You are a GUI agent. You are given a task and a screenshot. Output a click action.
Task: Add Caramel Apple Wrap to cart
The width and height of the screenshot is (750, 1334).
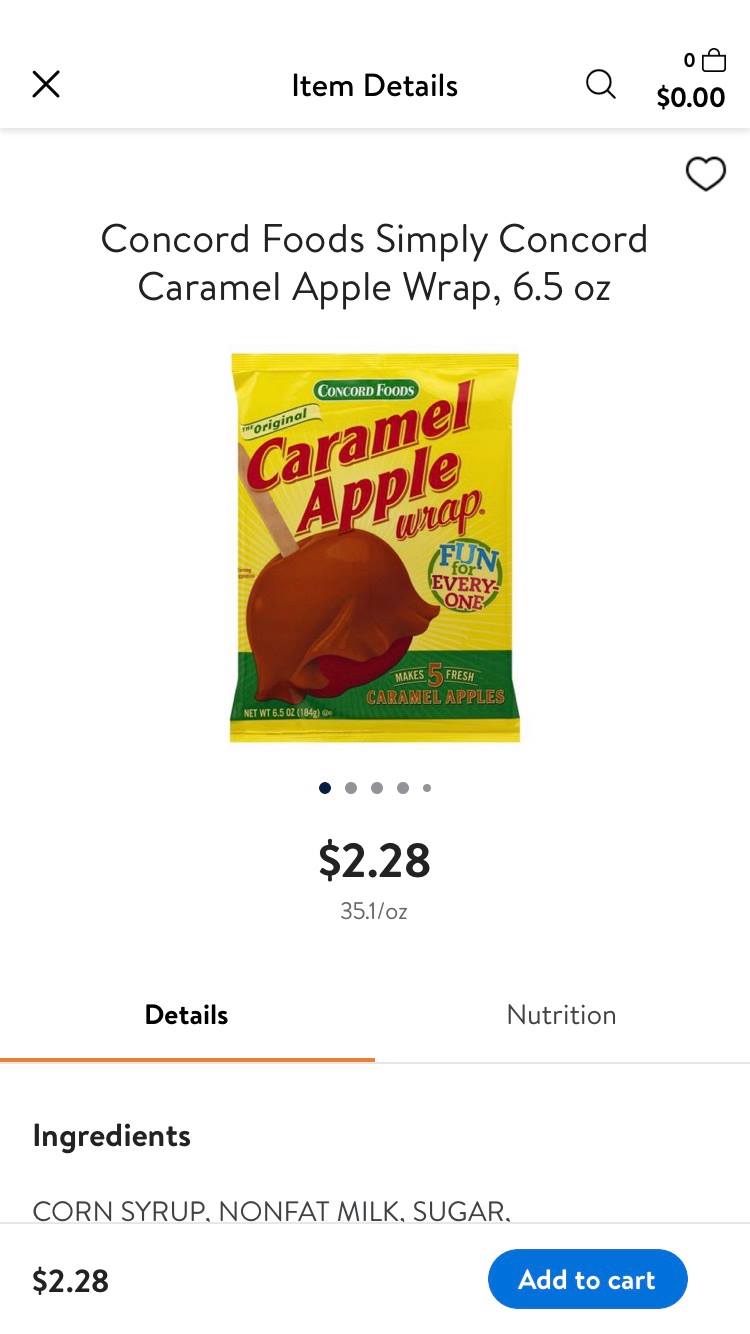[x=587, y=1279]
